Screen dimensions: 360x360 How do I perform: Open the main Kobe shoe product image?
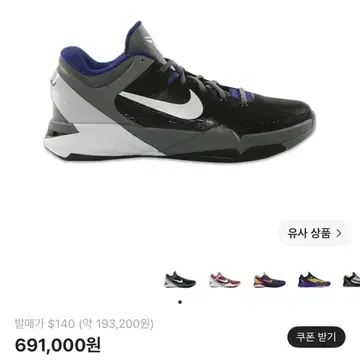[x=180, y=92]
